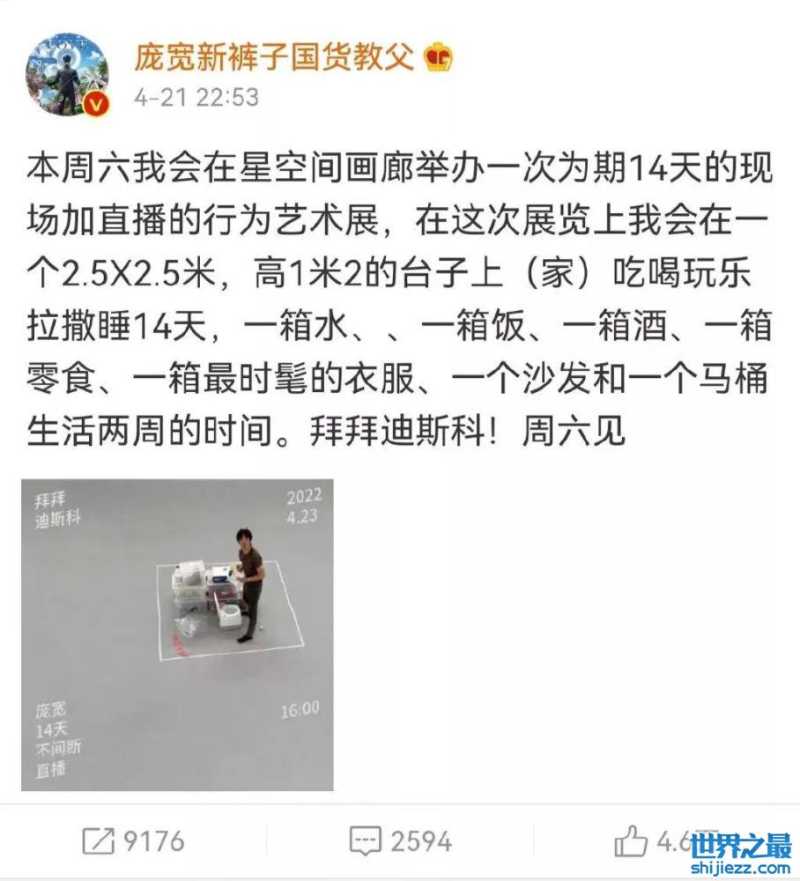This screenshot has width=800, height=881.
Task: Open the attached 拜拜迪斯科 poster image
Action: point(177,634)
